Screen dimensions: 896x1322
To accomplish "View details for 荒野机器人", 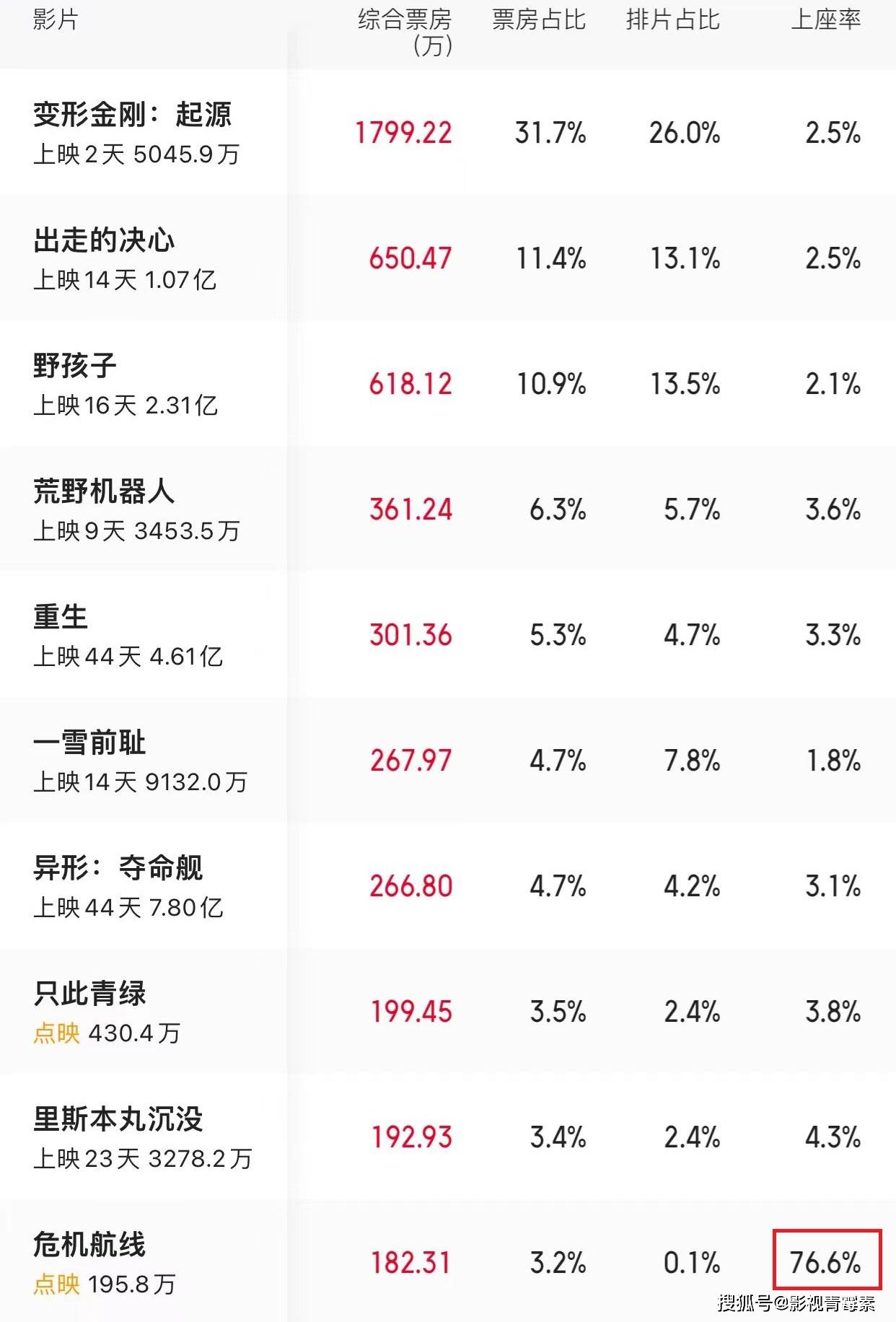I will point(105,492).
